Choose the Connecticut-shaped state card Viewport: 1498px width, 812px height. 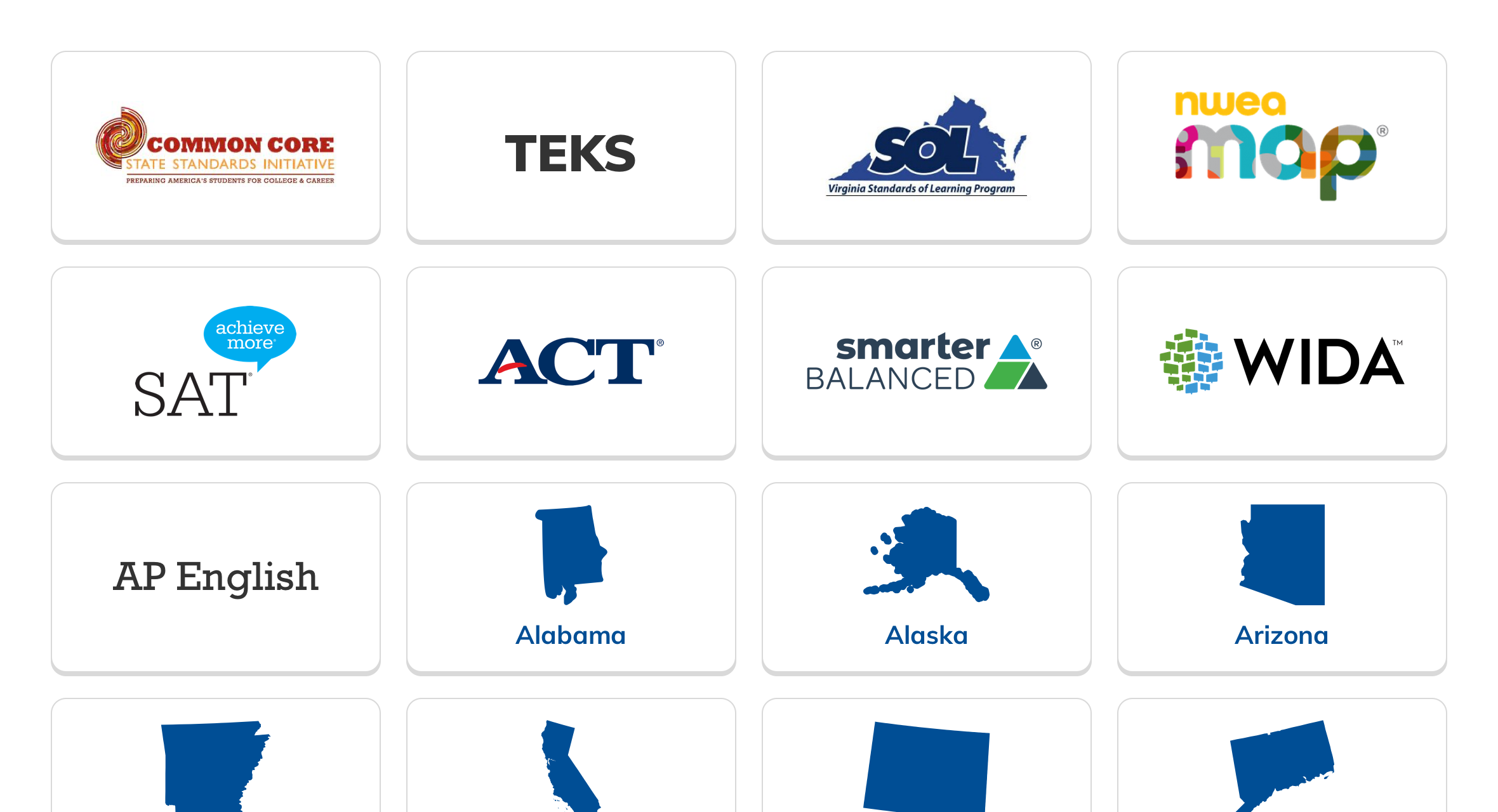click(x=1282, y=761)
